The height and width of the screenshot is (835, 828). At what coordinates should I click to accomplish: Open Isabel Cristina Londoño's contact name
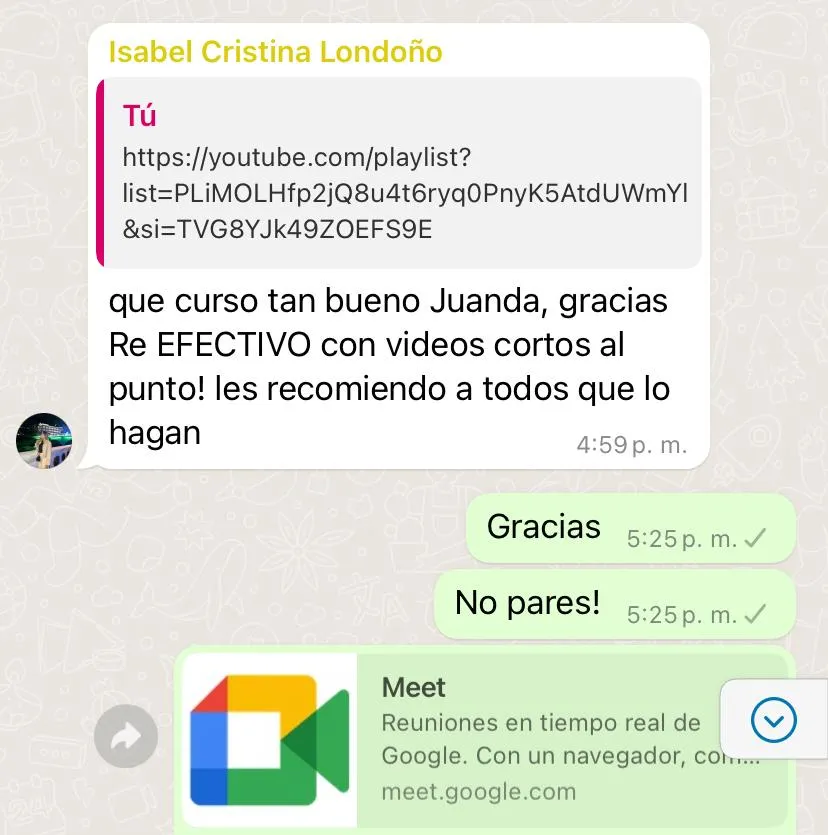tap(275, 52)
